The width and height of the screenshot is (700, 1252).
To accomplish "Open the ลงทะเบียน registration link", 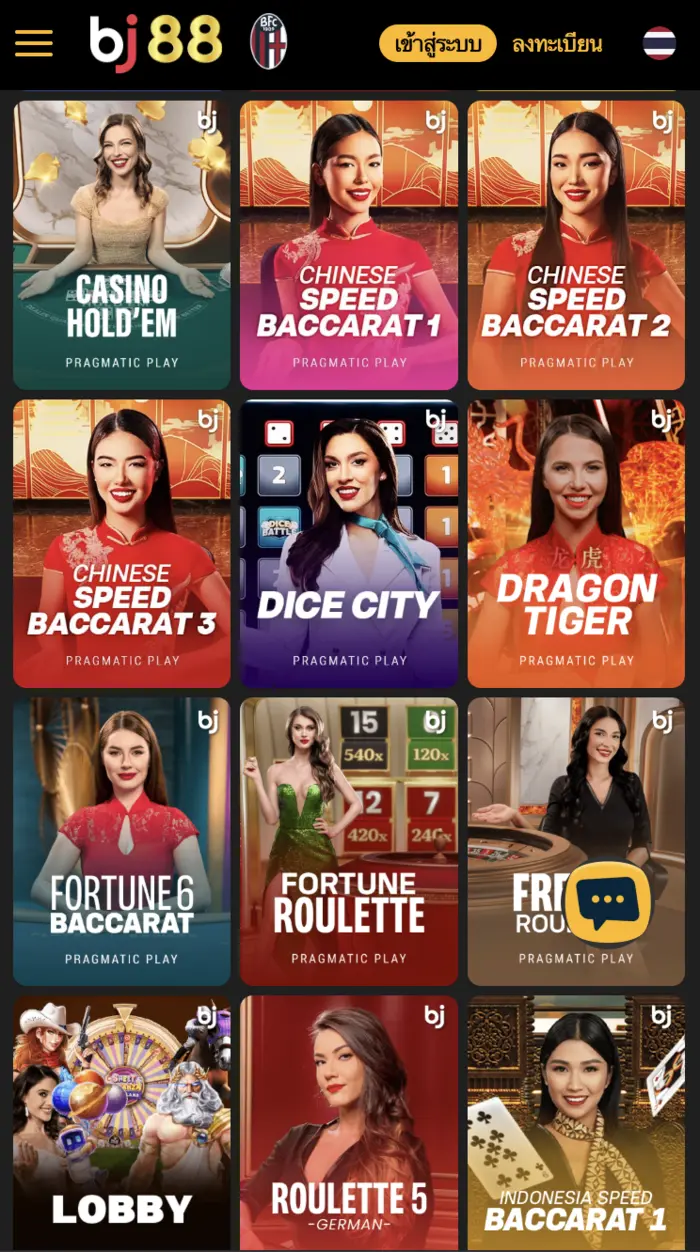I will click(x=557, y=44).
